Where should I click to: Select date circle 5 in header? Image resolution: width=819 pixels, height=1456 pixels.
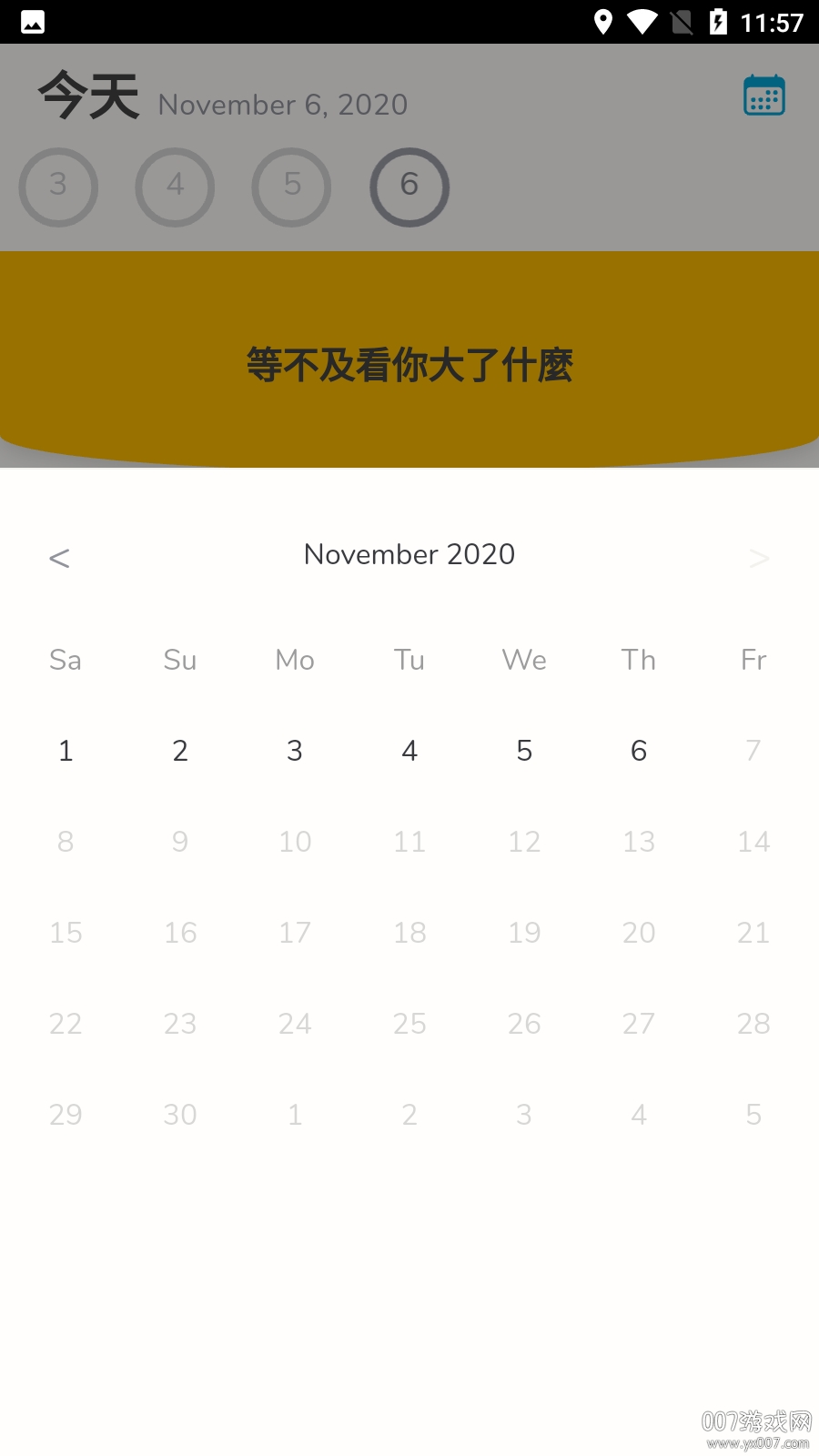[291, 187]
